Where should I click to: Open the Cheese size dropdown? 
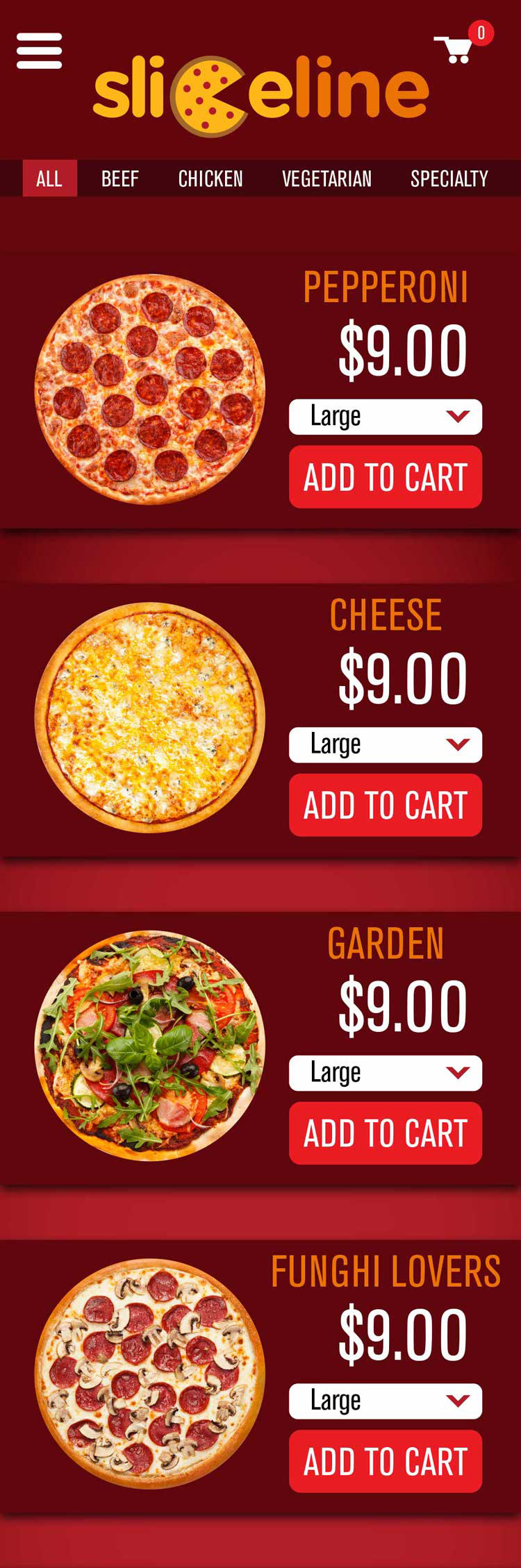pyautogui.click(x=386, y=744)
